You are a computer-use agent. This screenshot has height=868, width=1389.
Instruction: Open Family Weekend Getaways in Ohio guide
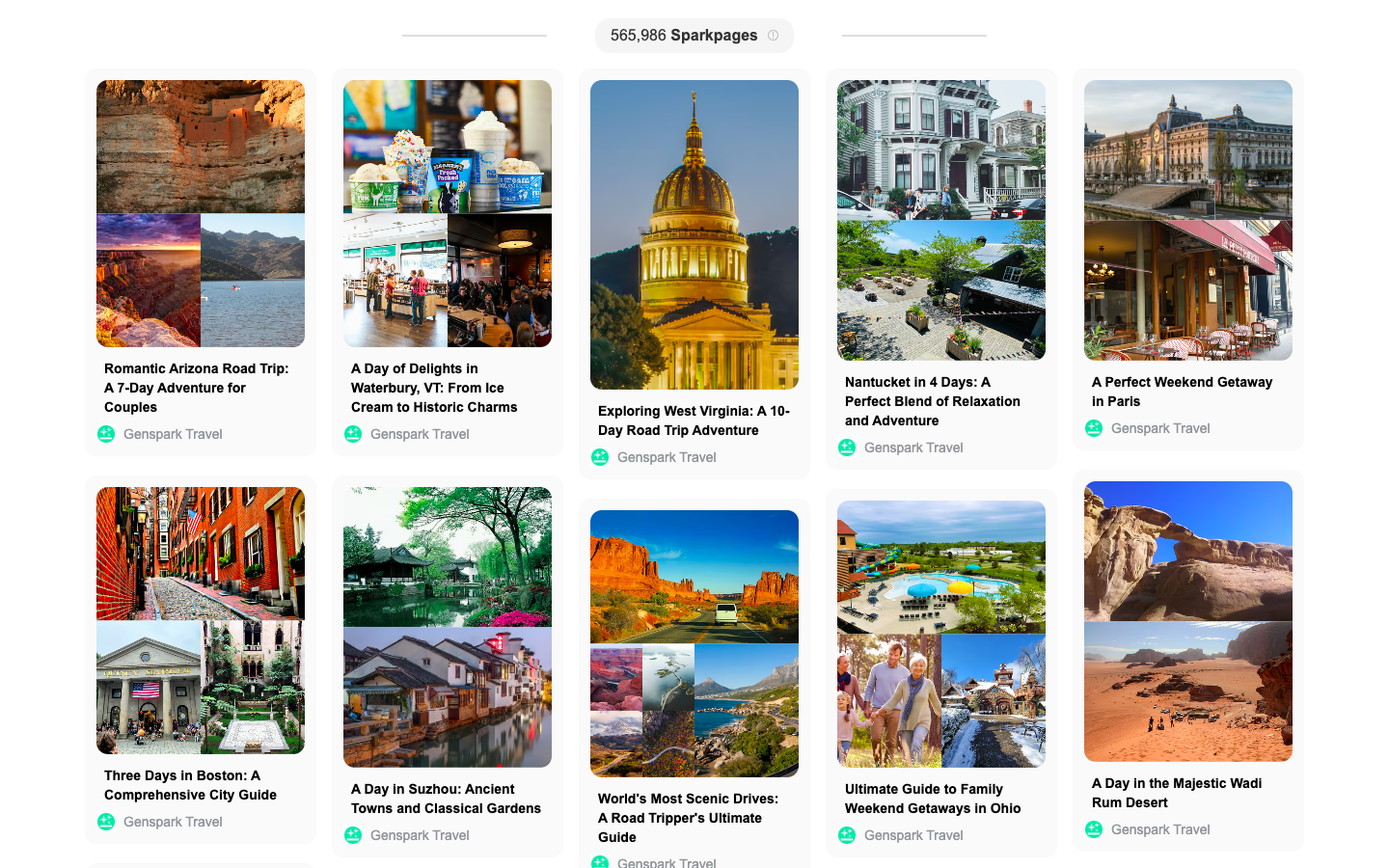932,798
